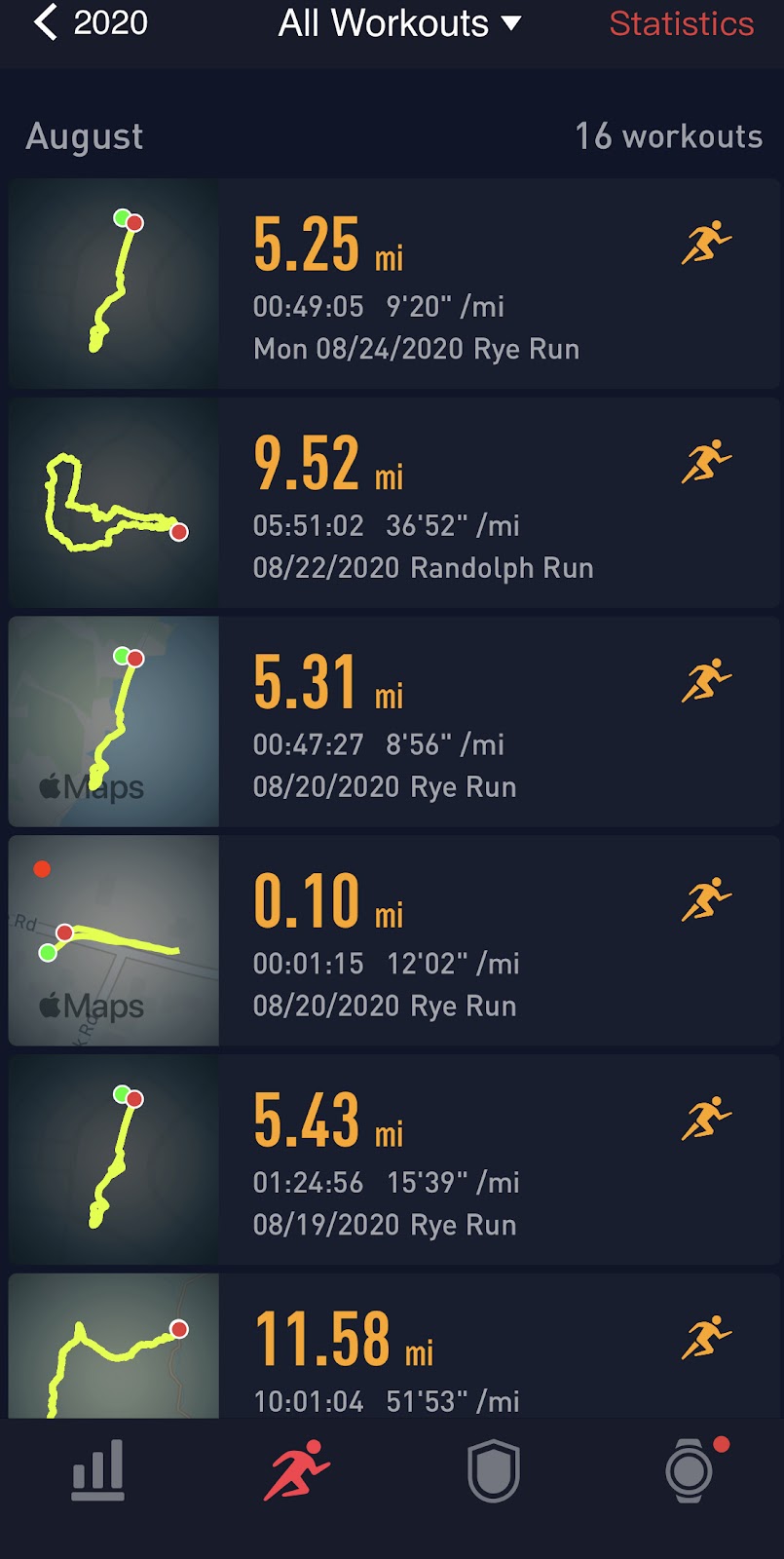Expand the All Workouts dropdown

(399, 23)
